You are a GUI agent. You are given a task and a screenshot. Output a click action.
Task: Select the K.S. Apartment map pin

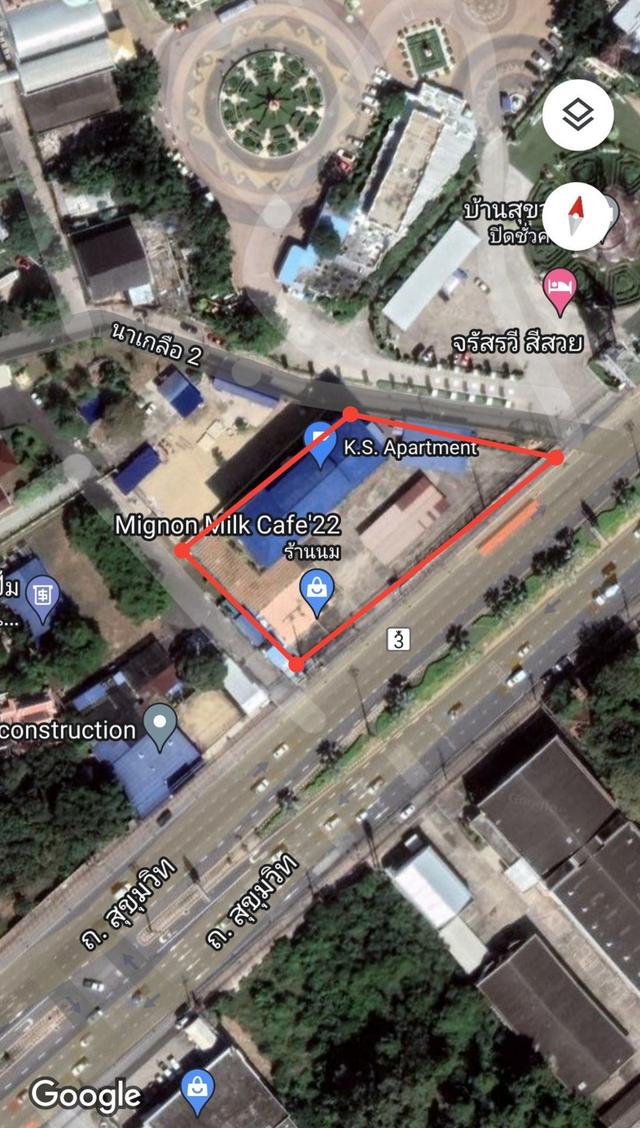pyautogui.click(x=320, y=444)
